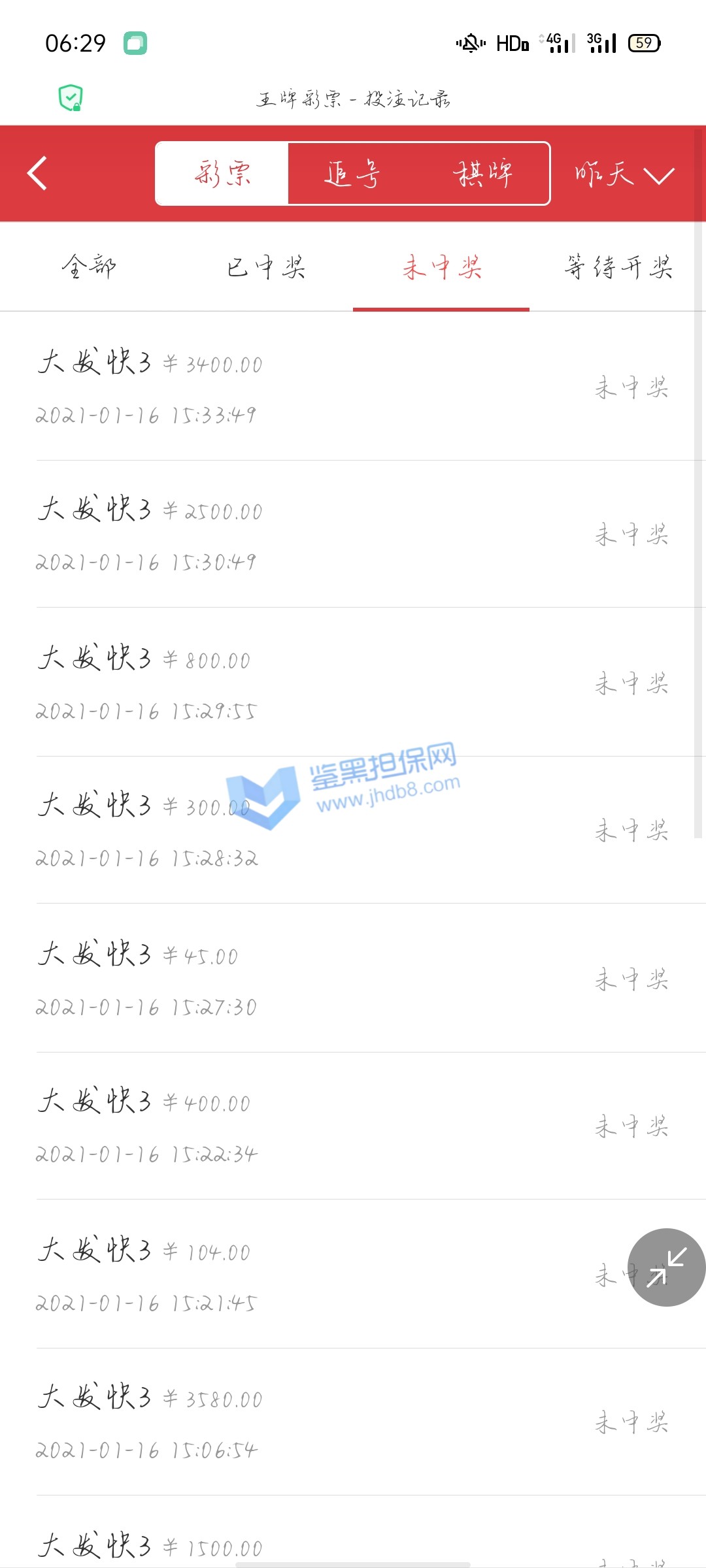This screenshot has width=706, height=1568.
Task: Open the ¥400.00 bet from 15:22:34
Action: click(x=353, y=1126)
